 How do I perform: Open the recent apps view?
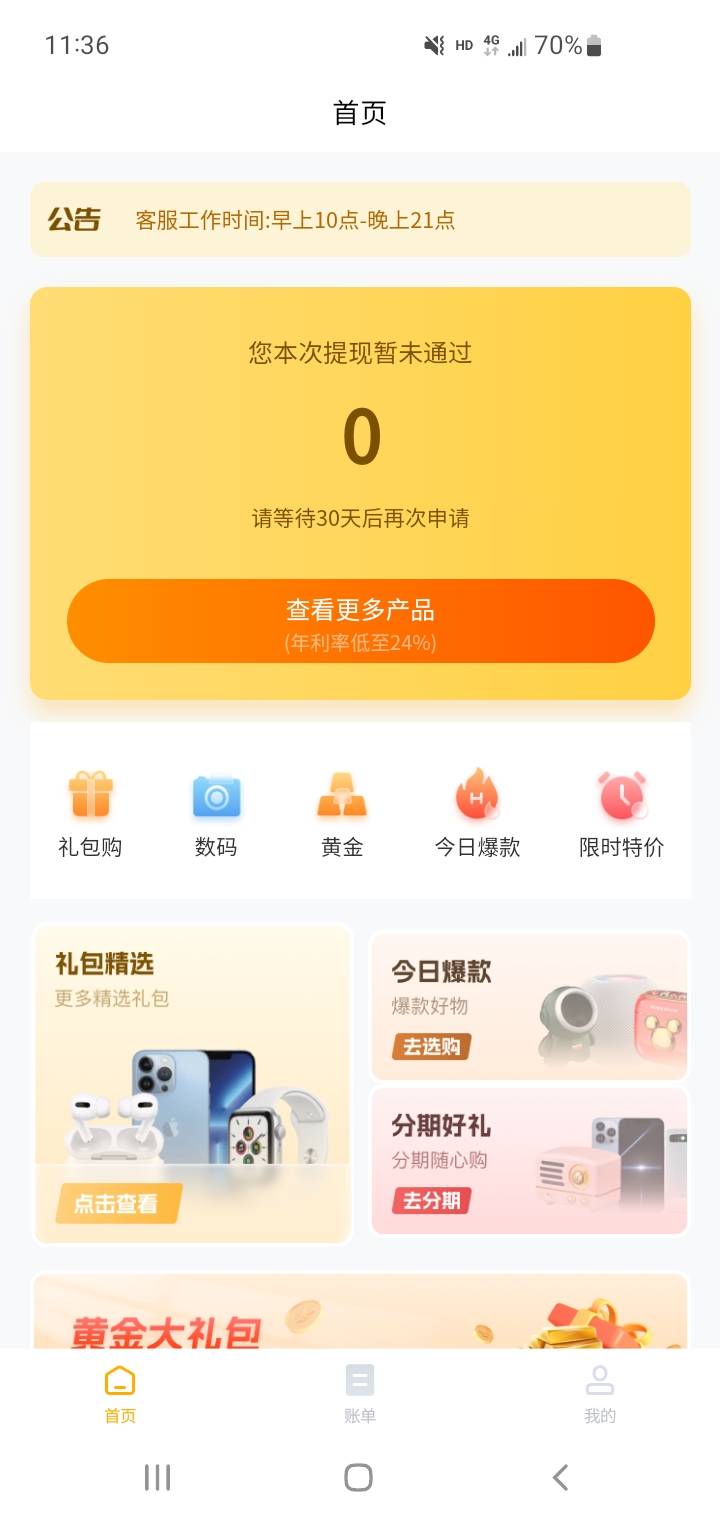[157, 1477]
